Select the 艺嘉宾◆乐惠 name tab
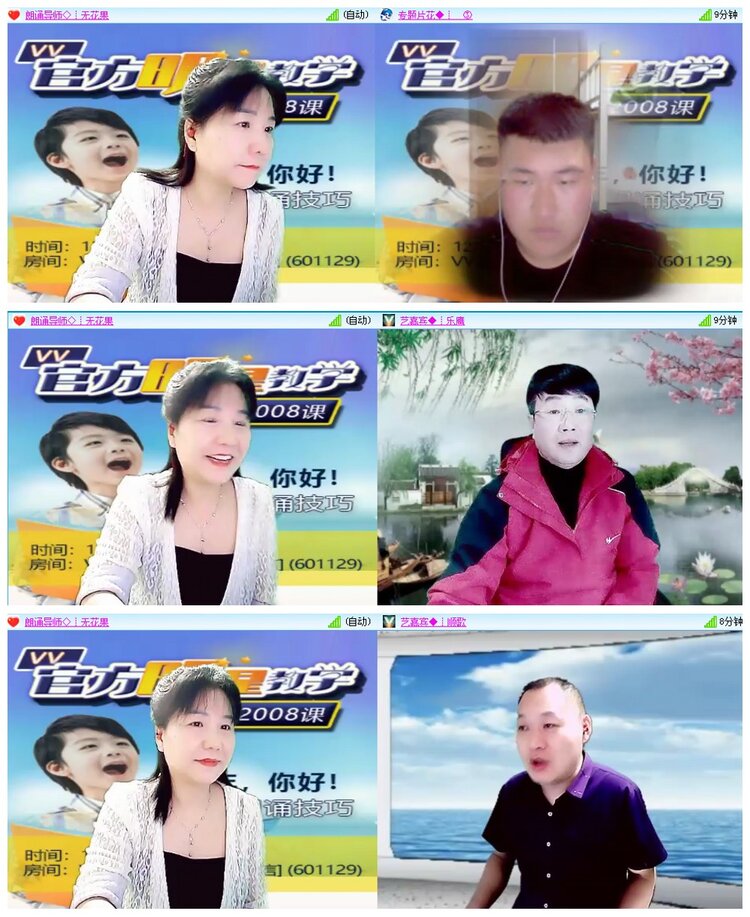Screen dimensions: 750x917 (432, 322)
